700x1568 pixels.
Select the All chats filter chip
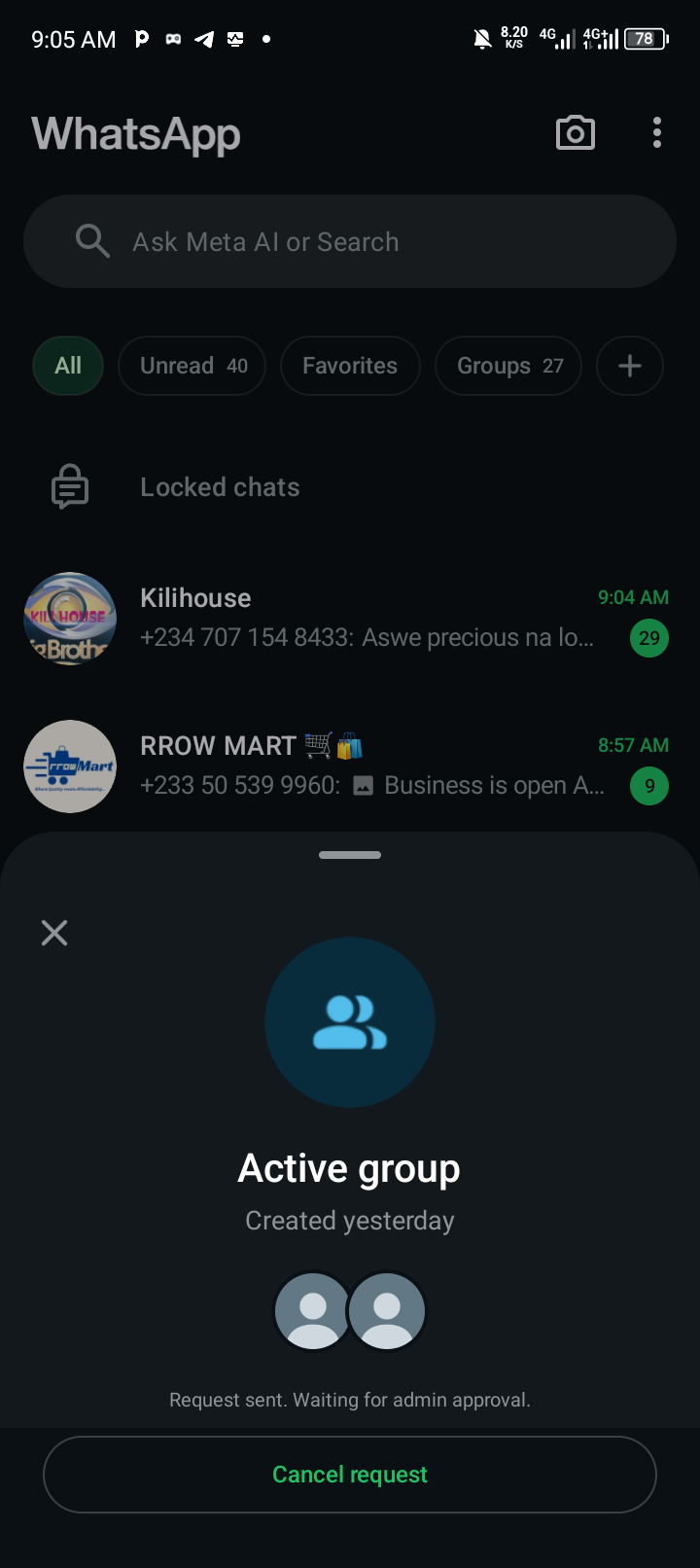pyautogui.click(x=68, y=366)
